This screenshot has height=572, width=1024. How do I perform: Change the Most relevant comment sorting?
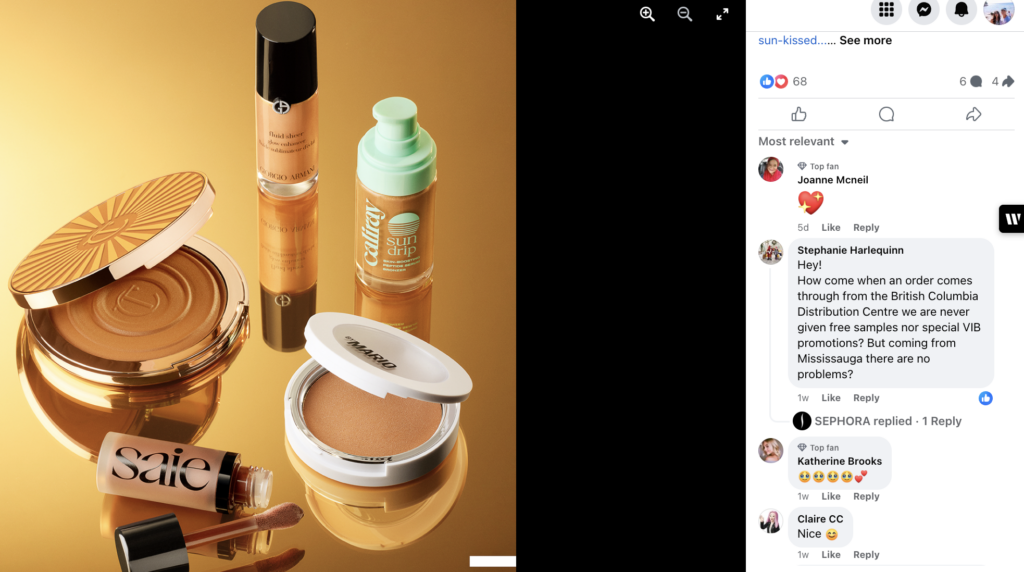(803, 141)
